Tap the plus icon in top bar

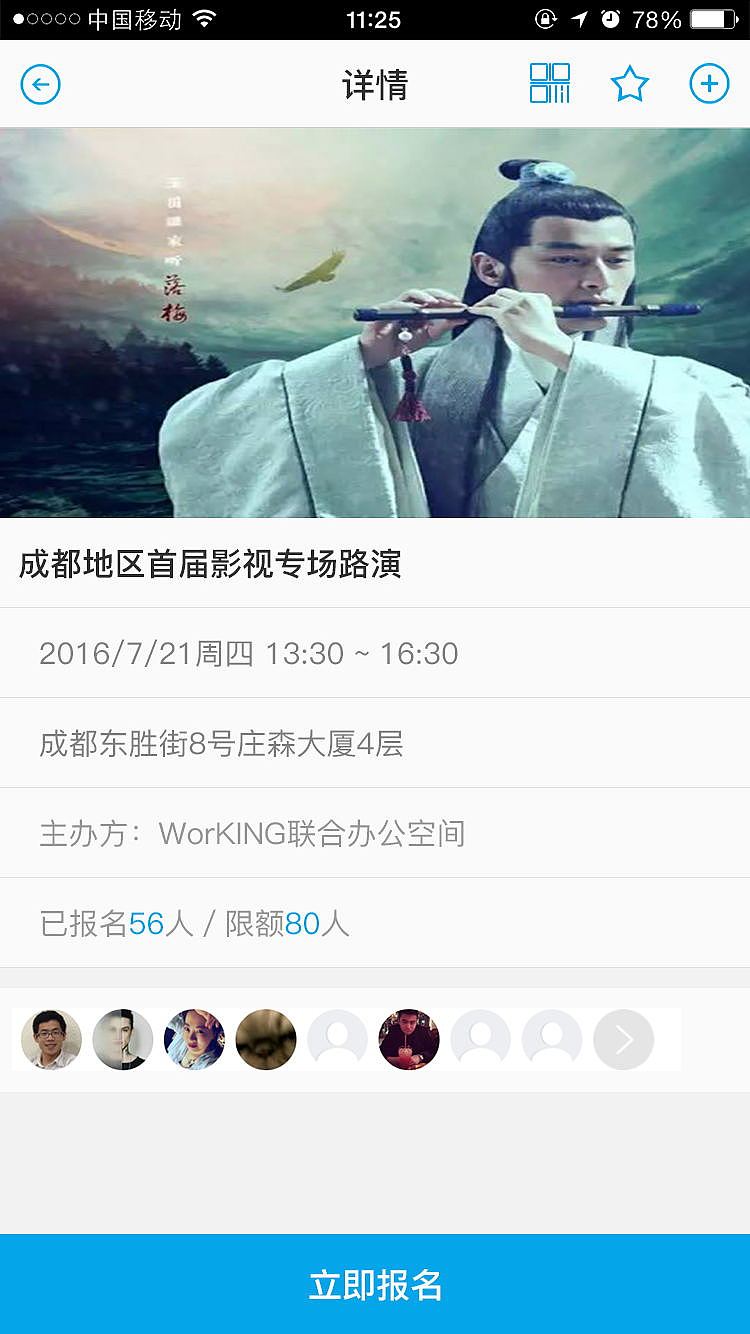click(x=709, y=84)
